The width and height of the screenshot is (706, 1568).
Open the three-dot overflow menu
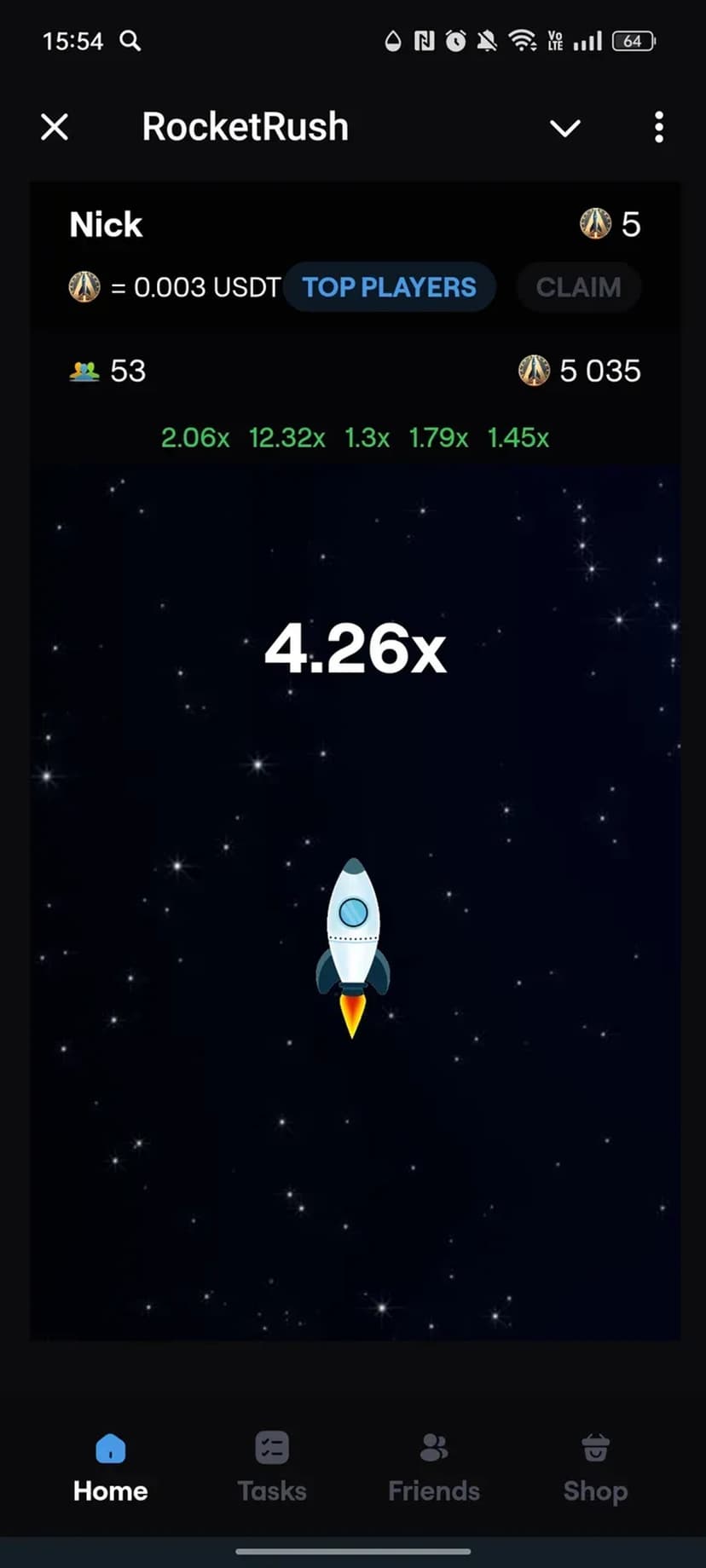[x=658, y=128]
